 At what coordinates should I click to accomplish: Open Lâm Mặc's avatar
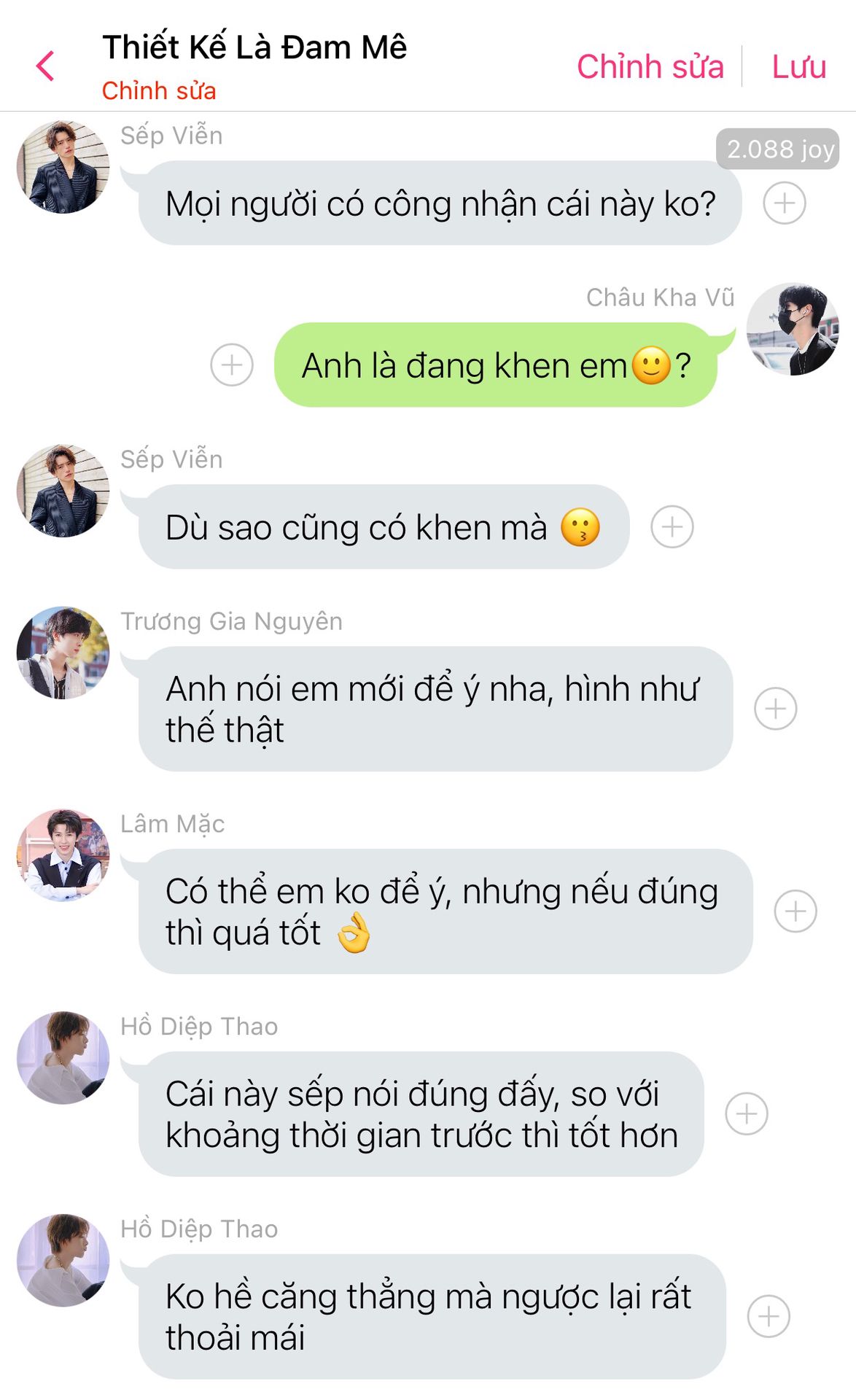(x=63, y=855)
